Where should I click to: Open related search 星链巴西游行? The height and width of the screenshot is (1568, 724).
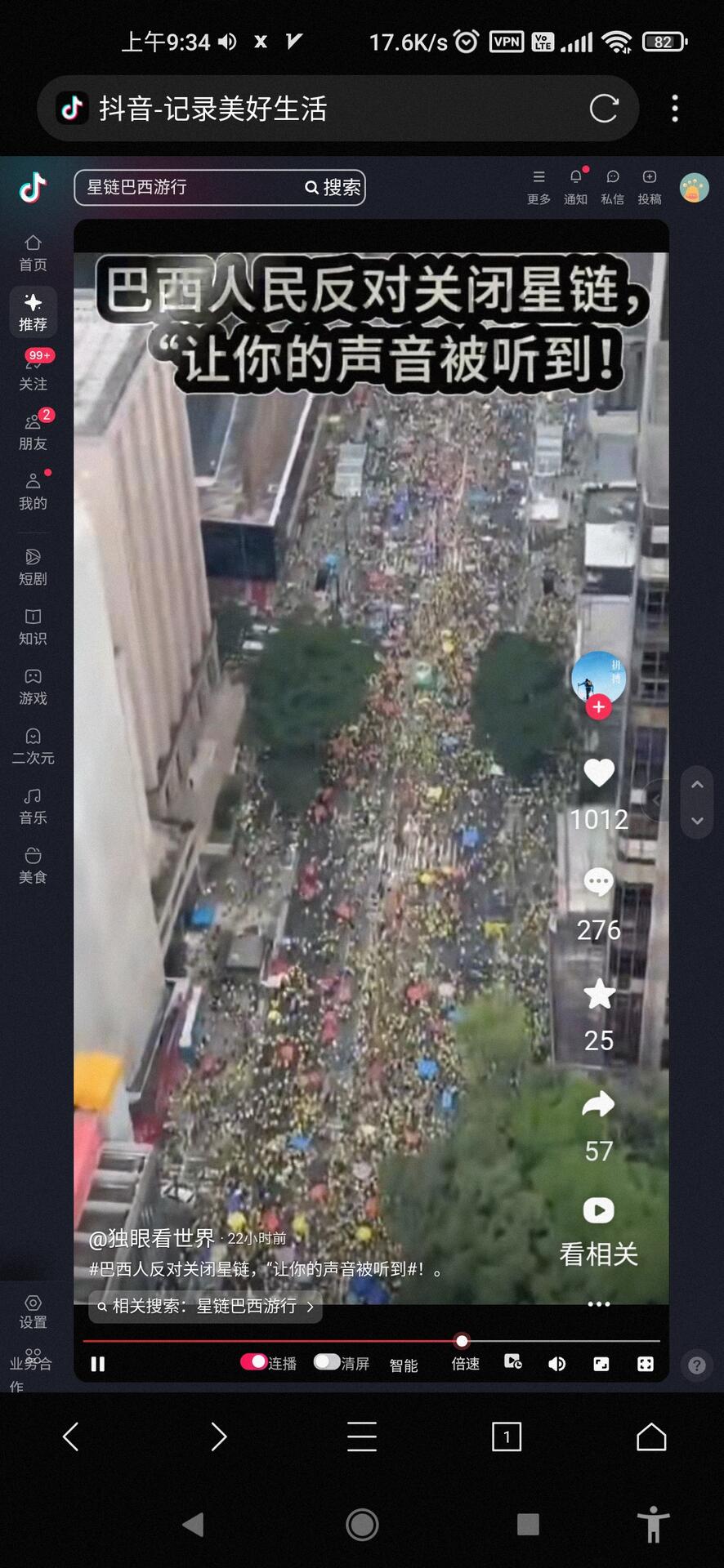coord(205,1306)
